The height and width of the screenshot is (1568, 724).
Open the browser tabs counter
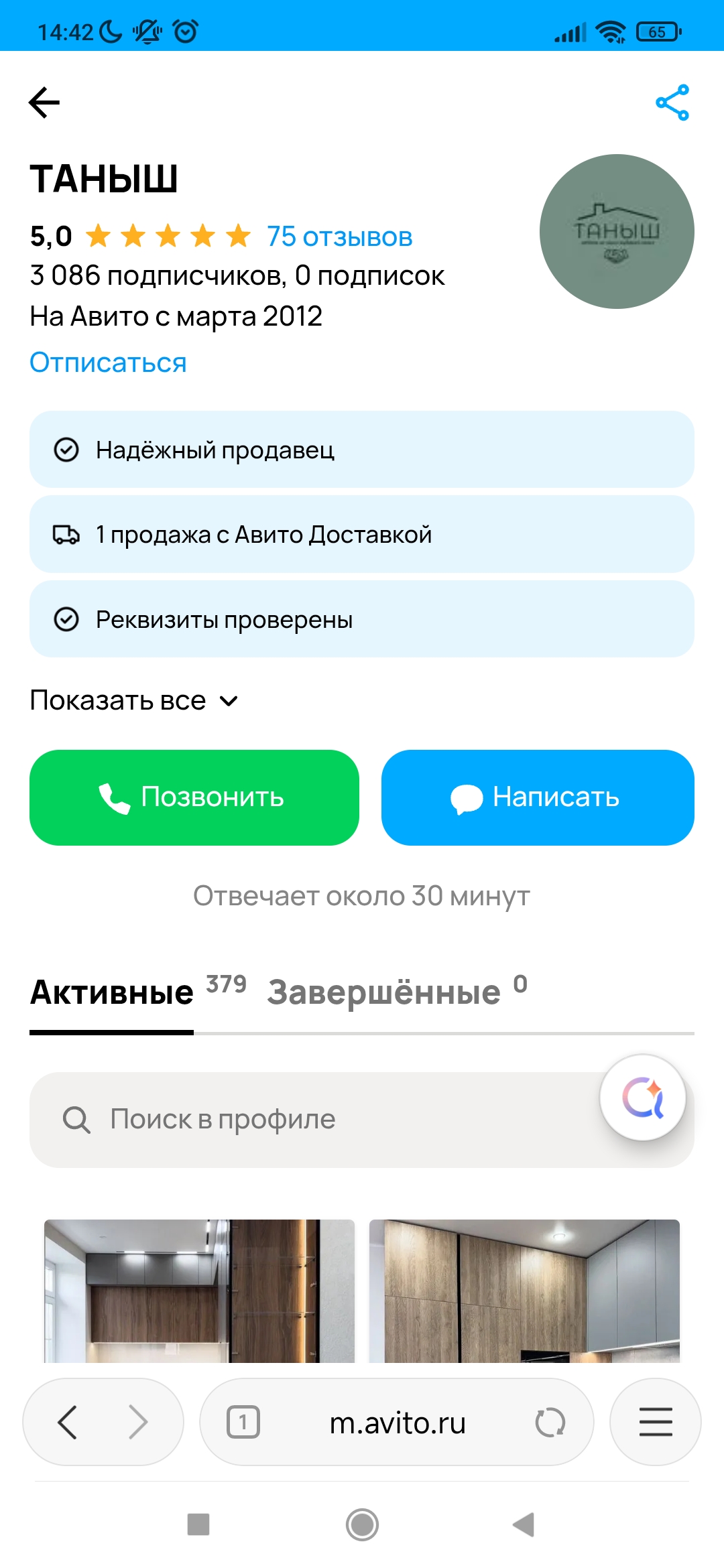pos(243,1422)
